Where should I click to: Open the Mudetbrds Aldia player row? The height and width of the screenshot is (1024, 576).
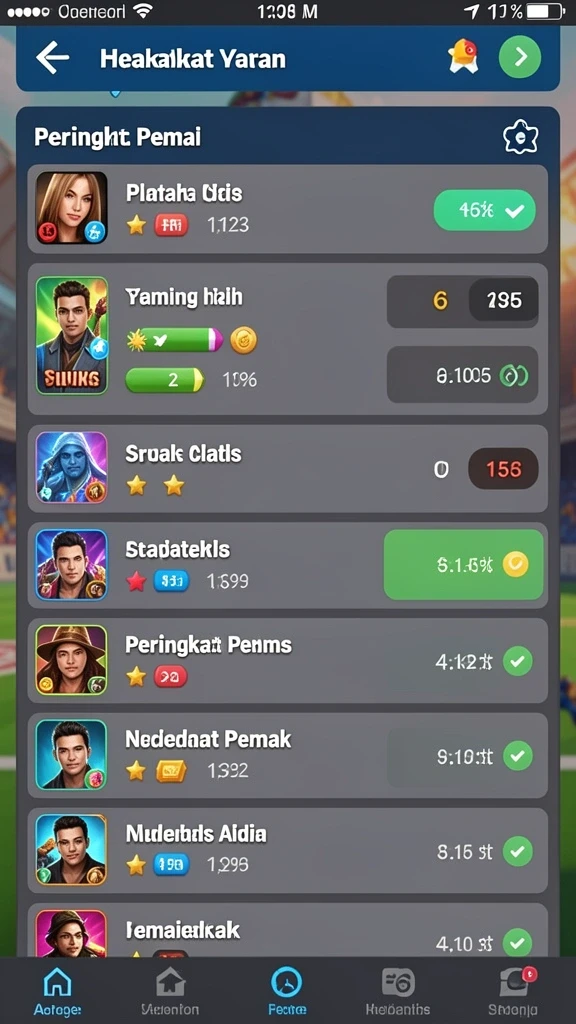coord(287,850)
